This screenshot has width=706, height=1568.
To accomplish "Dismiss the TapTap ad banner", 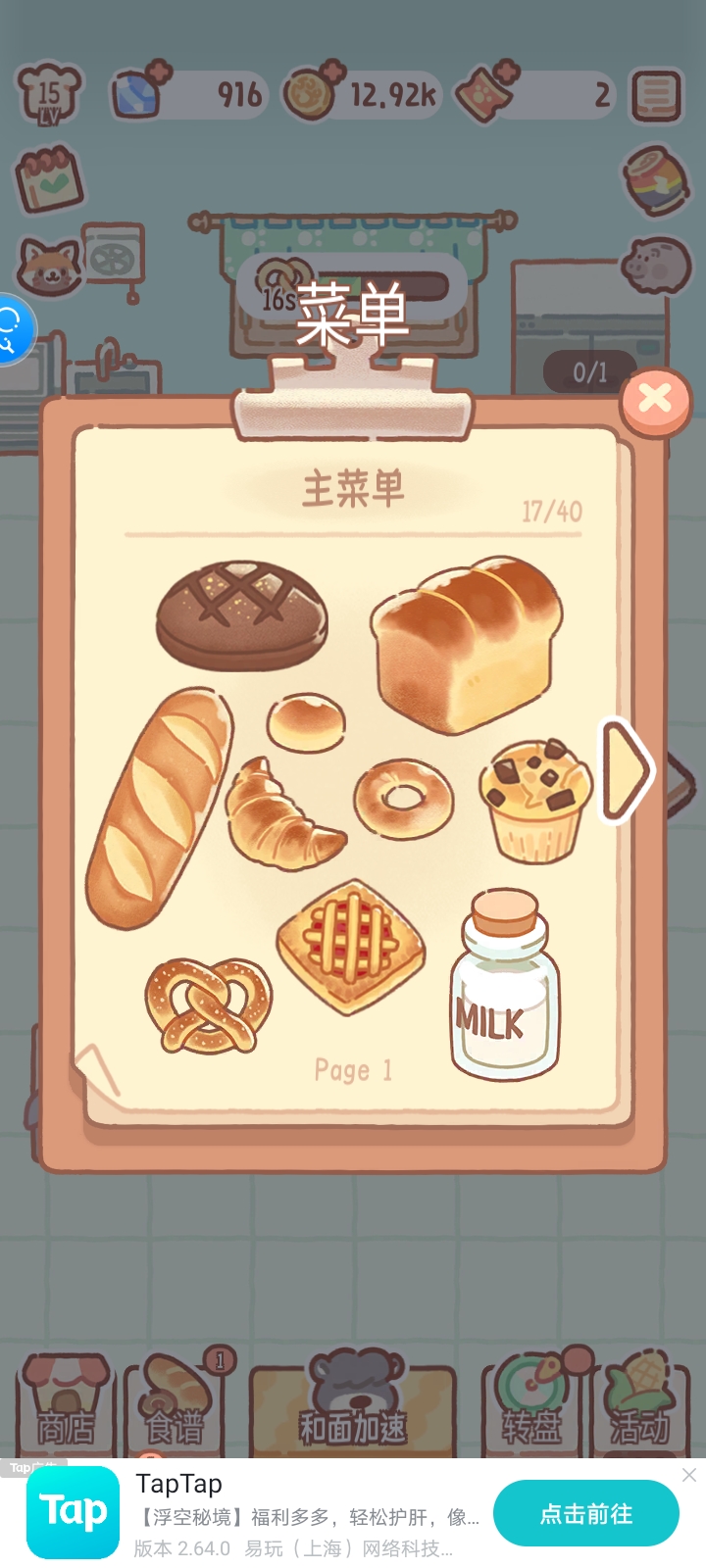I will (x=689, y=1475).
